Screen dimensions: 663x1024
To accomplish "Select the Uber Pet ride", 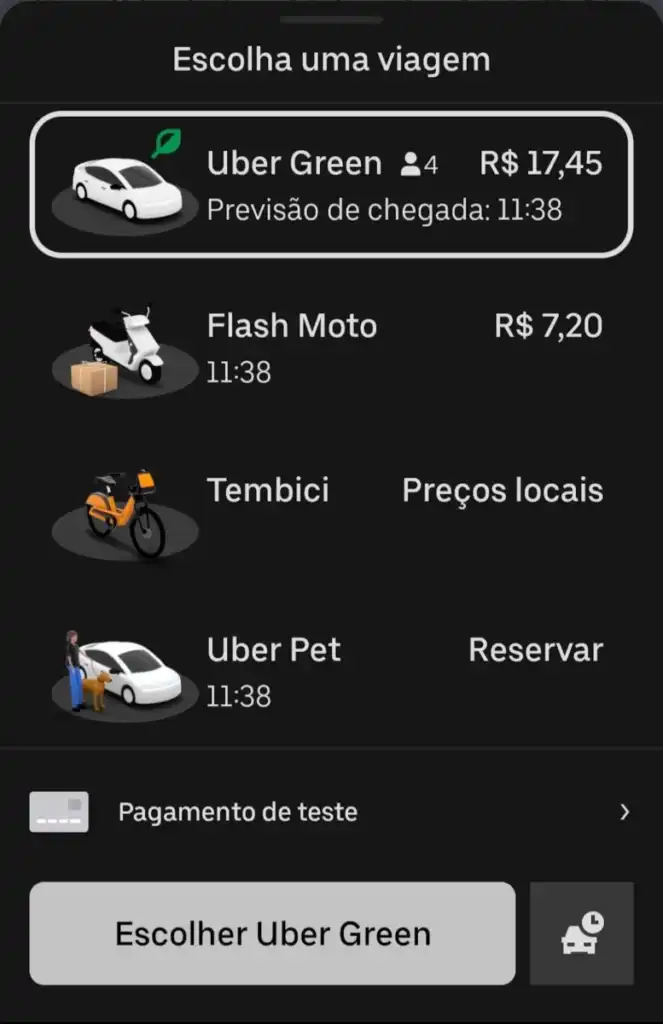I will tap(331, 671).
